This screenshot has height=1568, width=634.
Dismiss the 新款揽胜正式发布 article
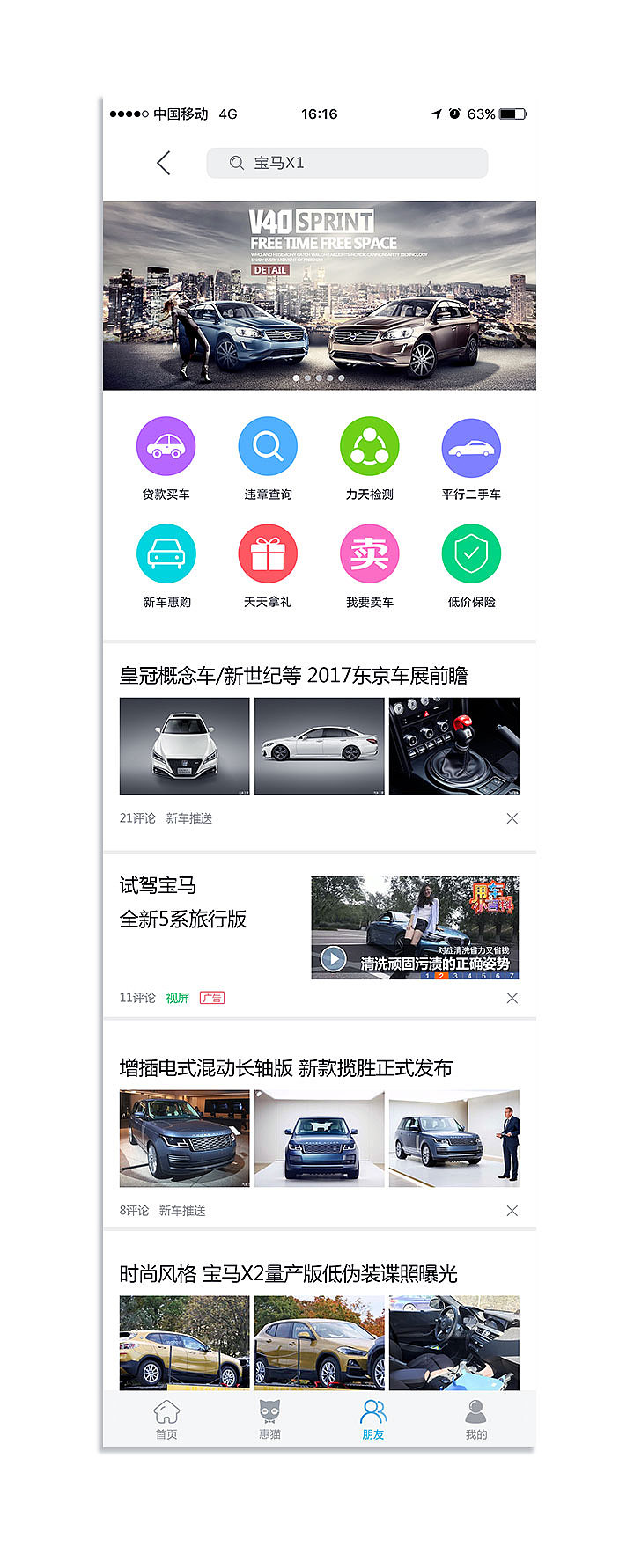512,1211
